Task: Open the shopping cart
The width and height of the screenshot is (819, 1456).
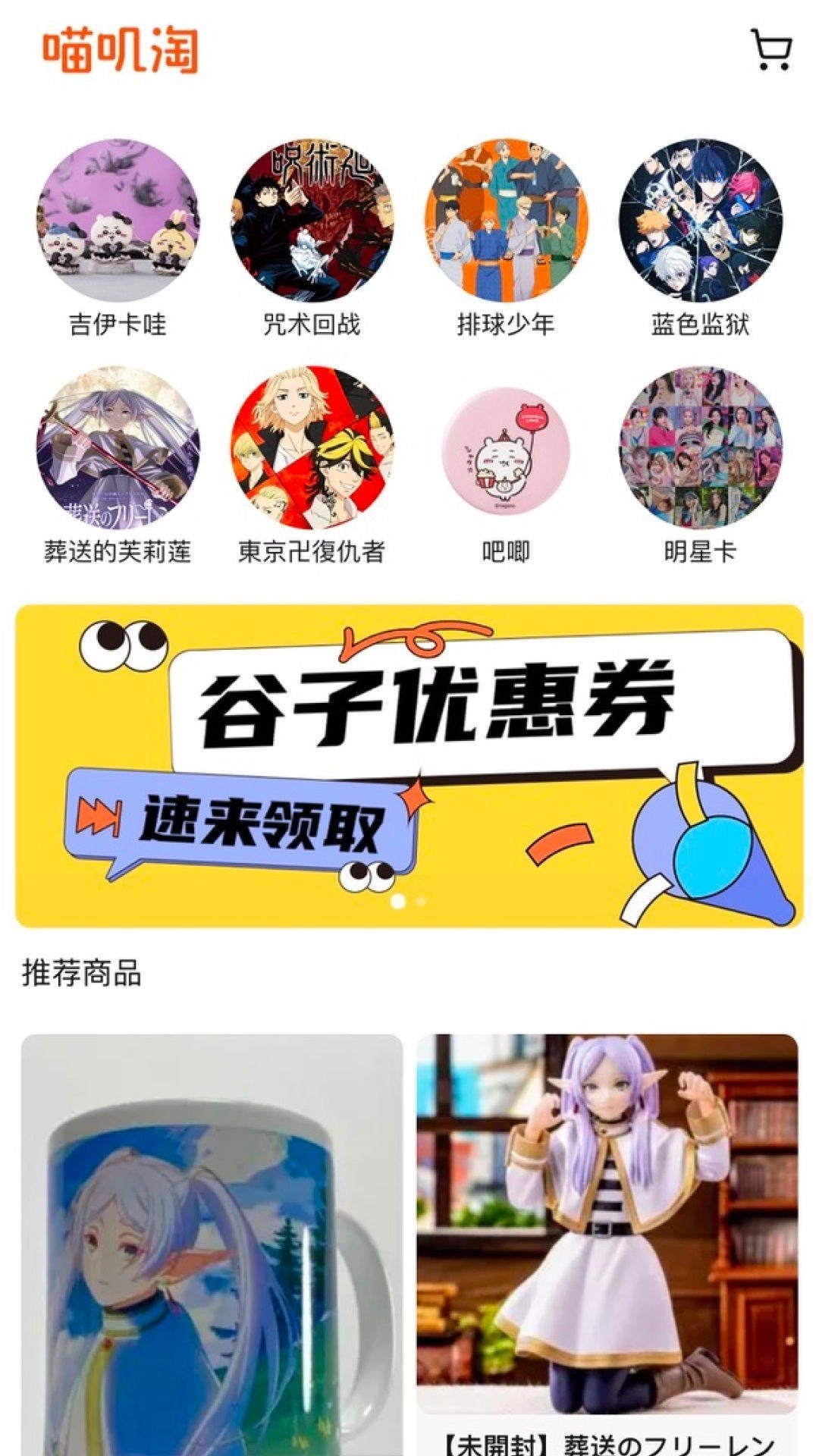Action: point(771,51)
